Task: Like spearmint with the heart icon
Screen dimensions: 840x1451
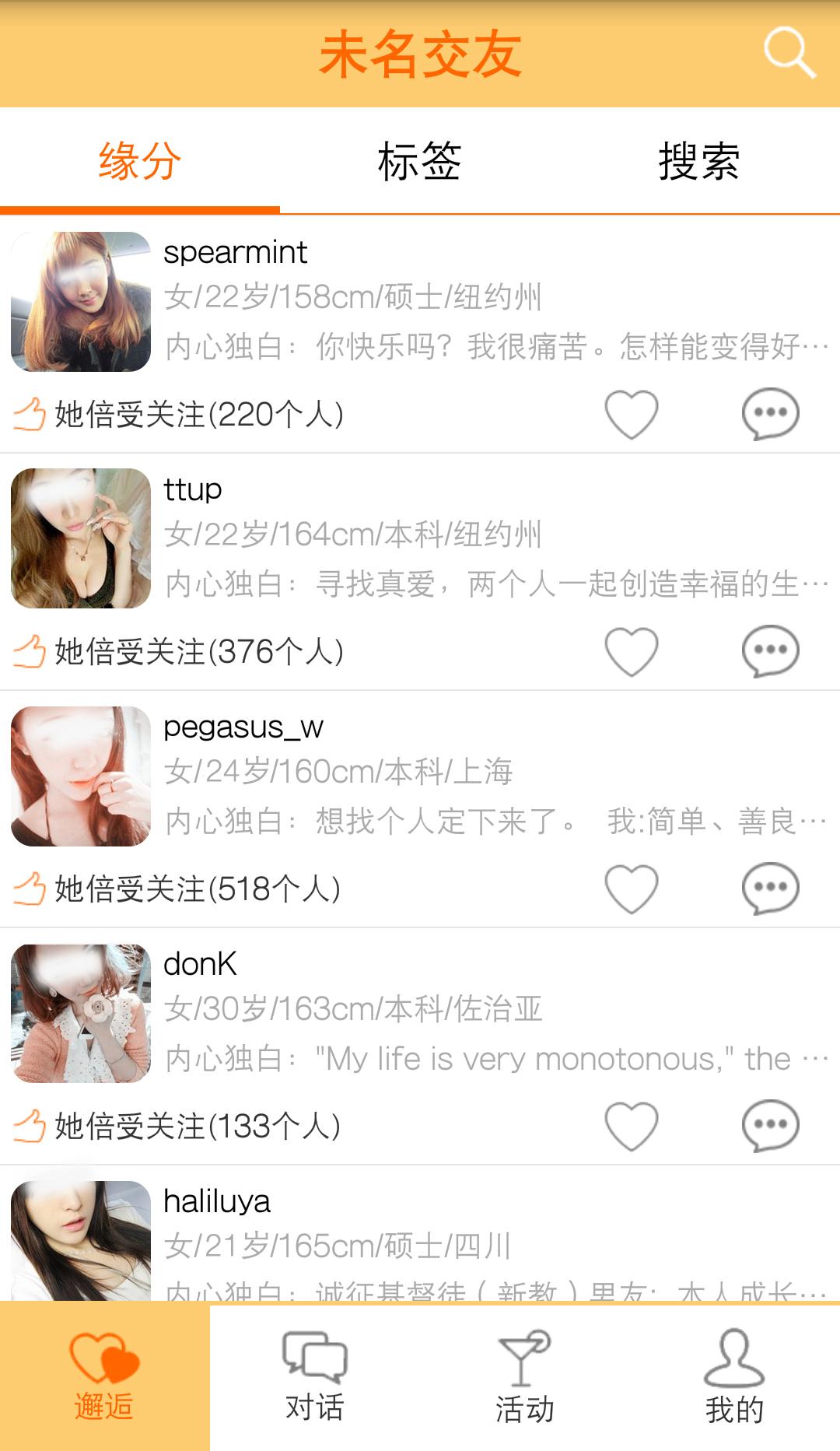Action: point(632,414)
